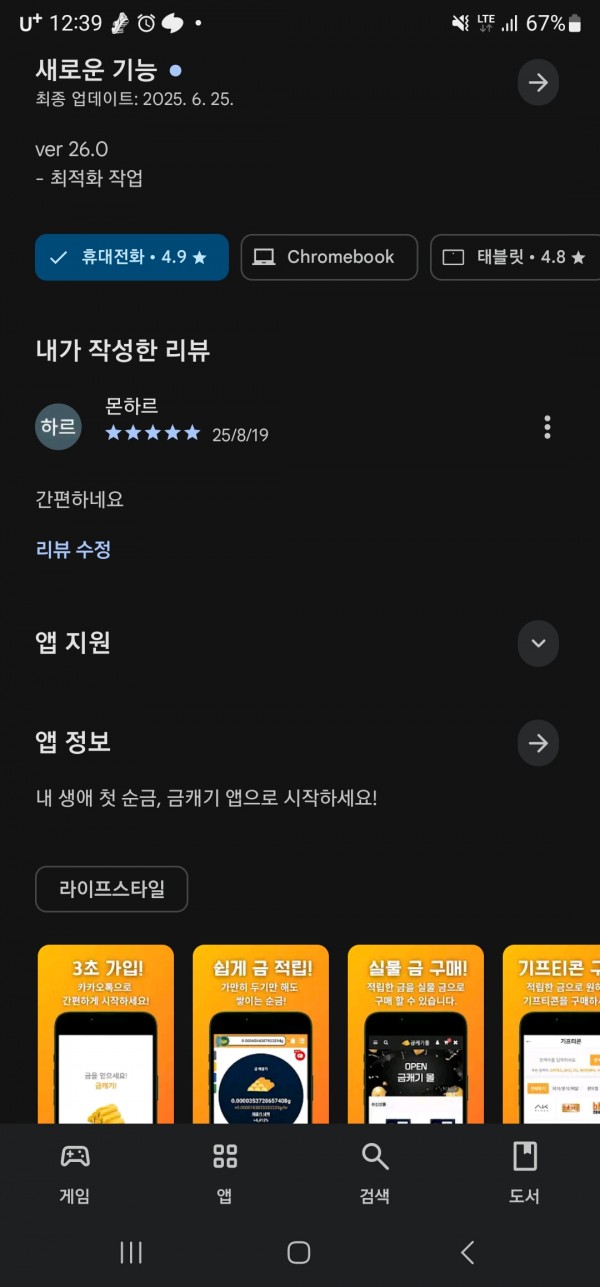View the 3초 가입! screenshot

(x=106, y=1034)
